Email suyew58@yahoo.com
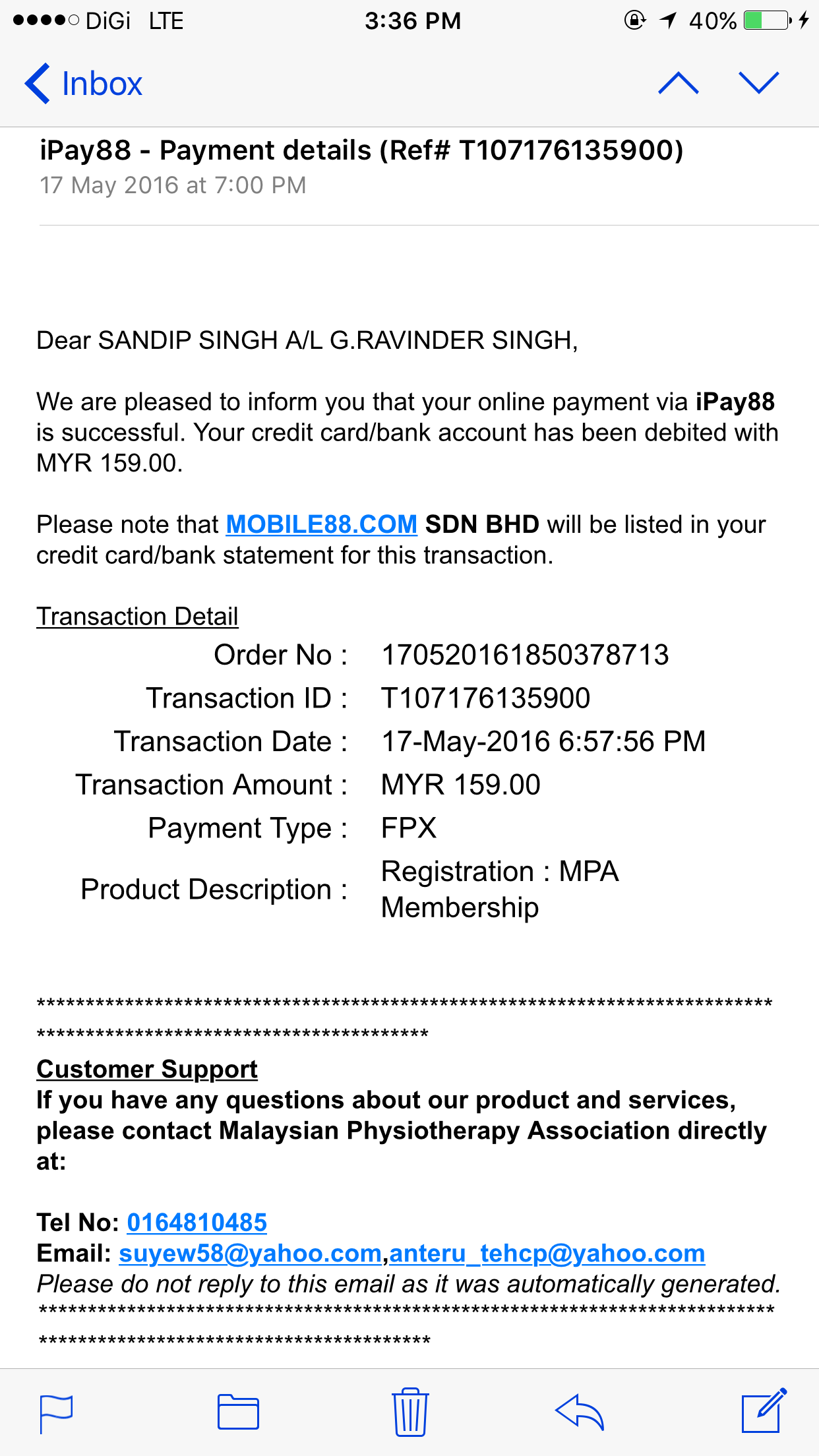Viewport: 819px width, 1456px height. 251,1254
